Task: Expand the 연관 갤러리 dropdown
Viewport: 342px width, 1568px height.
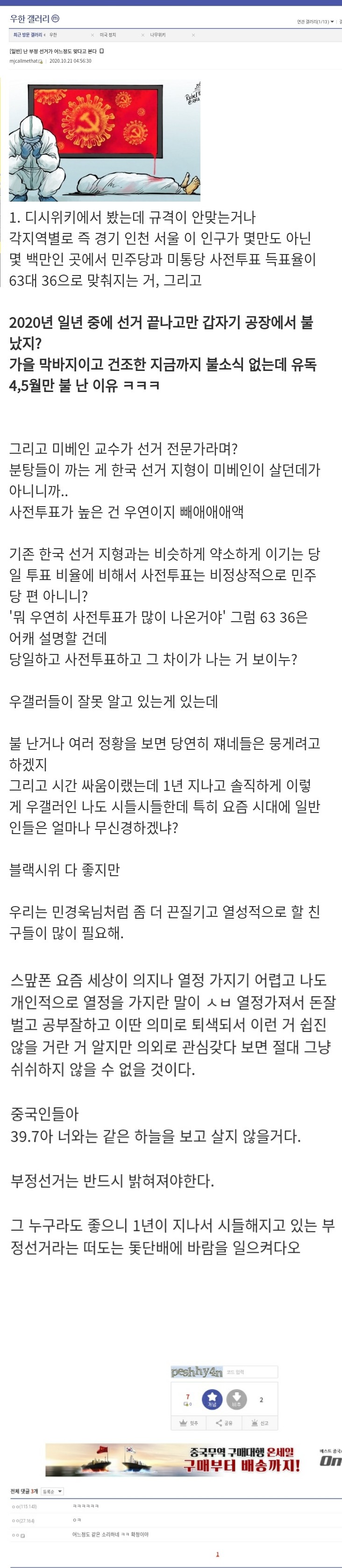Action: (x=314, y=22)
